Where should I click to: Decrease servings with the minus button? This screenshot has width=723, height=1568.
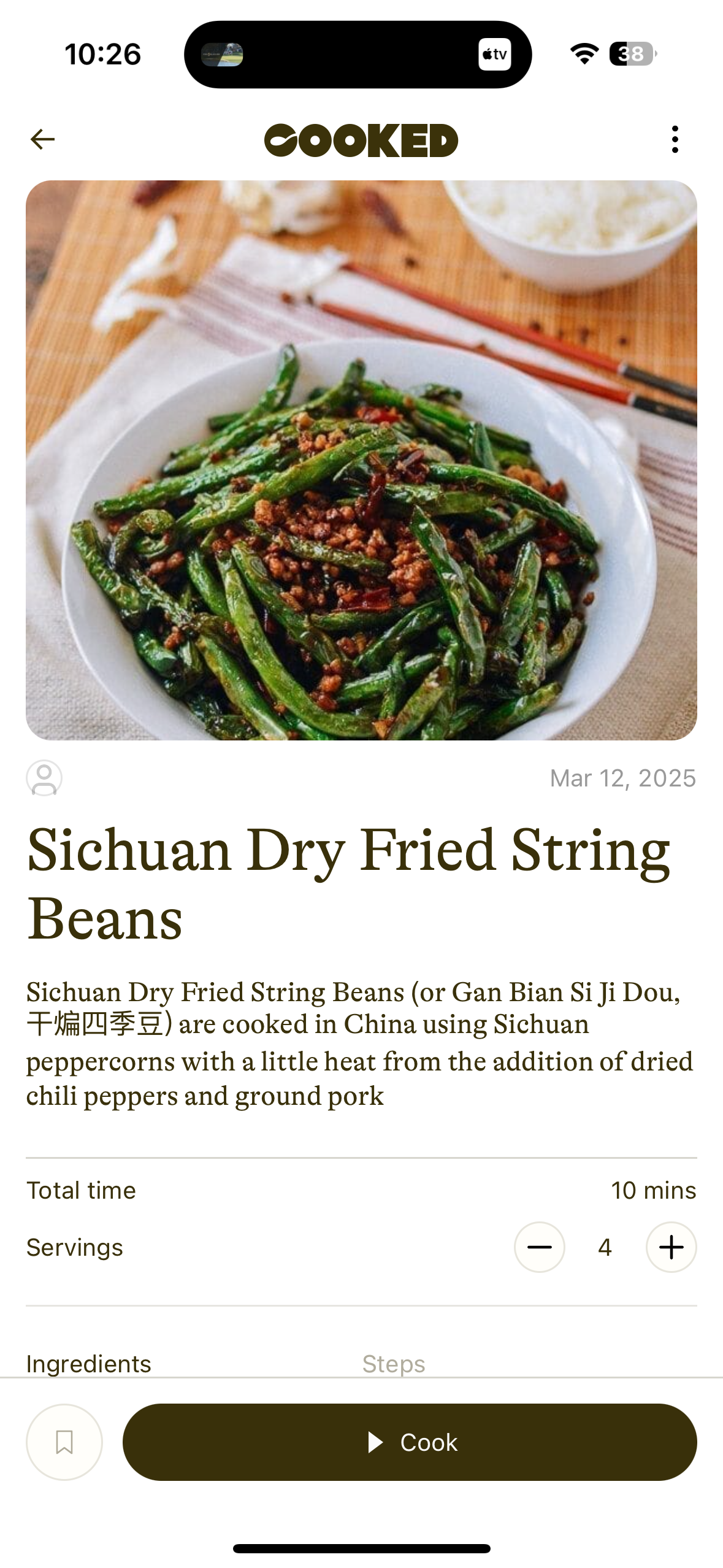pos(539,1247)
